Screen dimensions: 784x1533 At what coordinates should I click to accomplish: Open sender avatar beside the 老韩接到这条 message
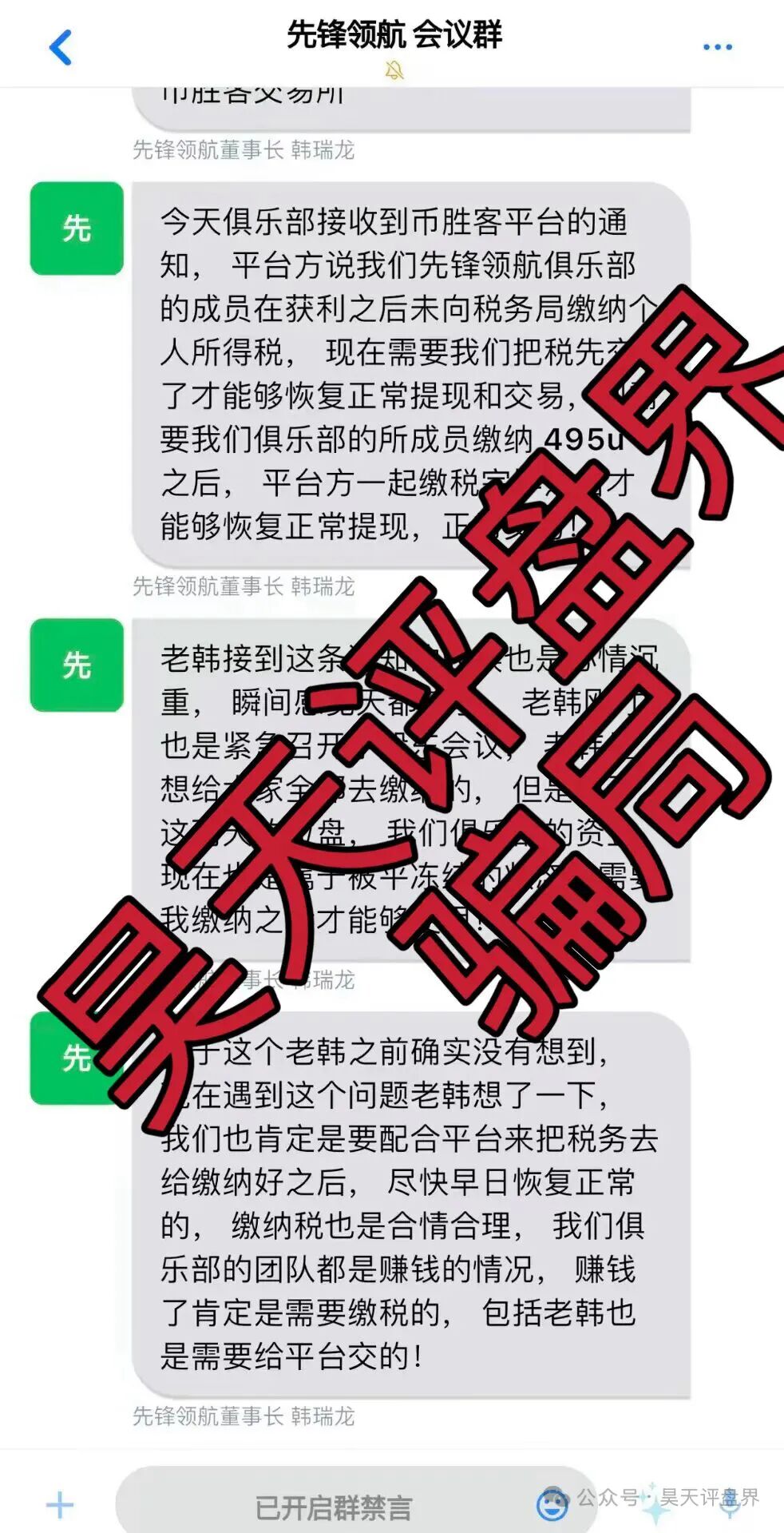pyautogui.click(x=77, y=665)
